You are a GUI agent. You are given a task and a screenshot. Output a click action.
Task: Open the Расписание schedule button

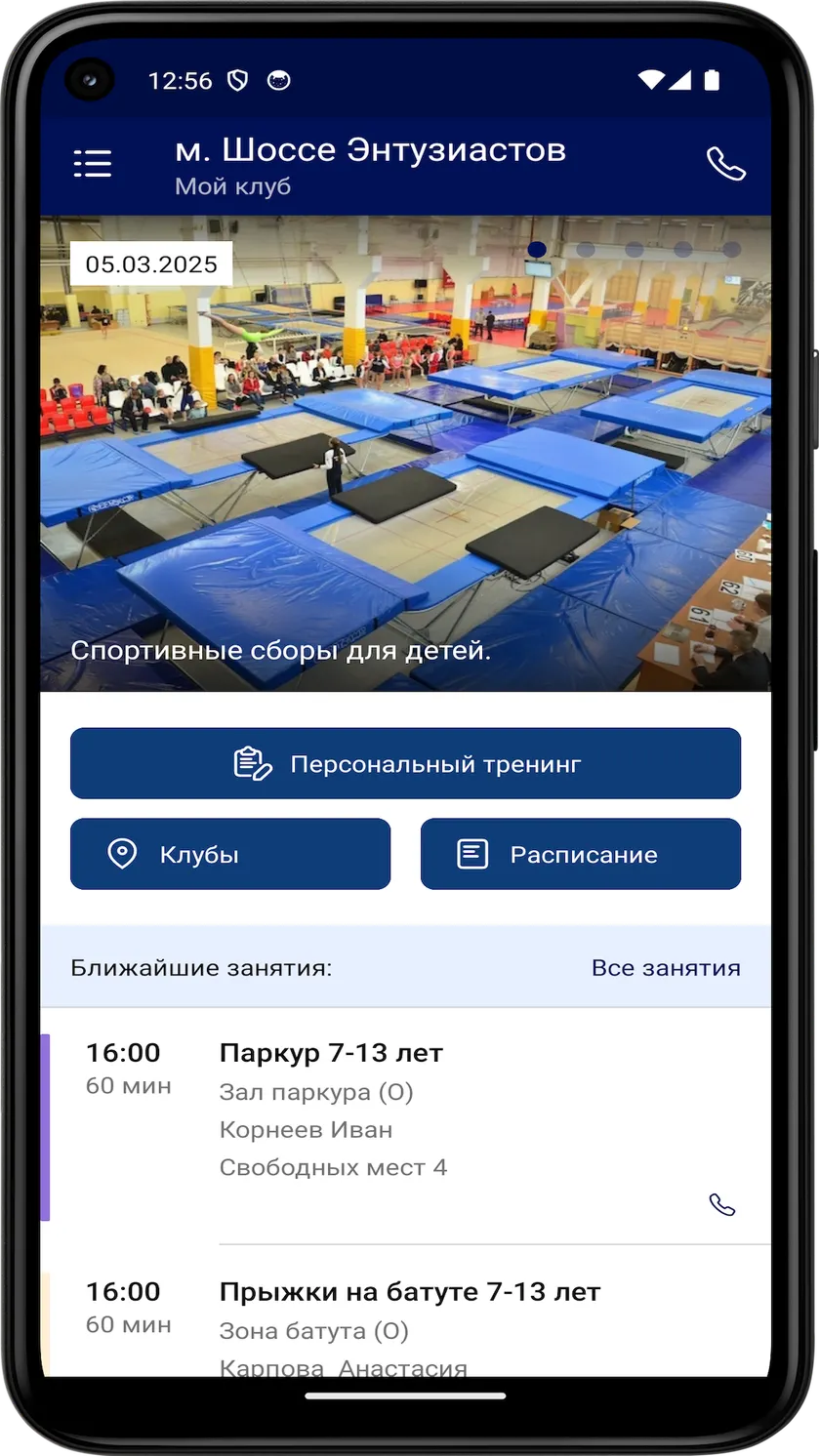(581, 854)
